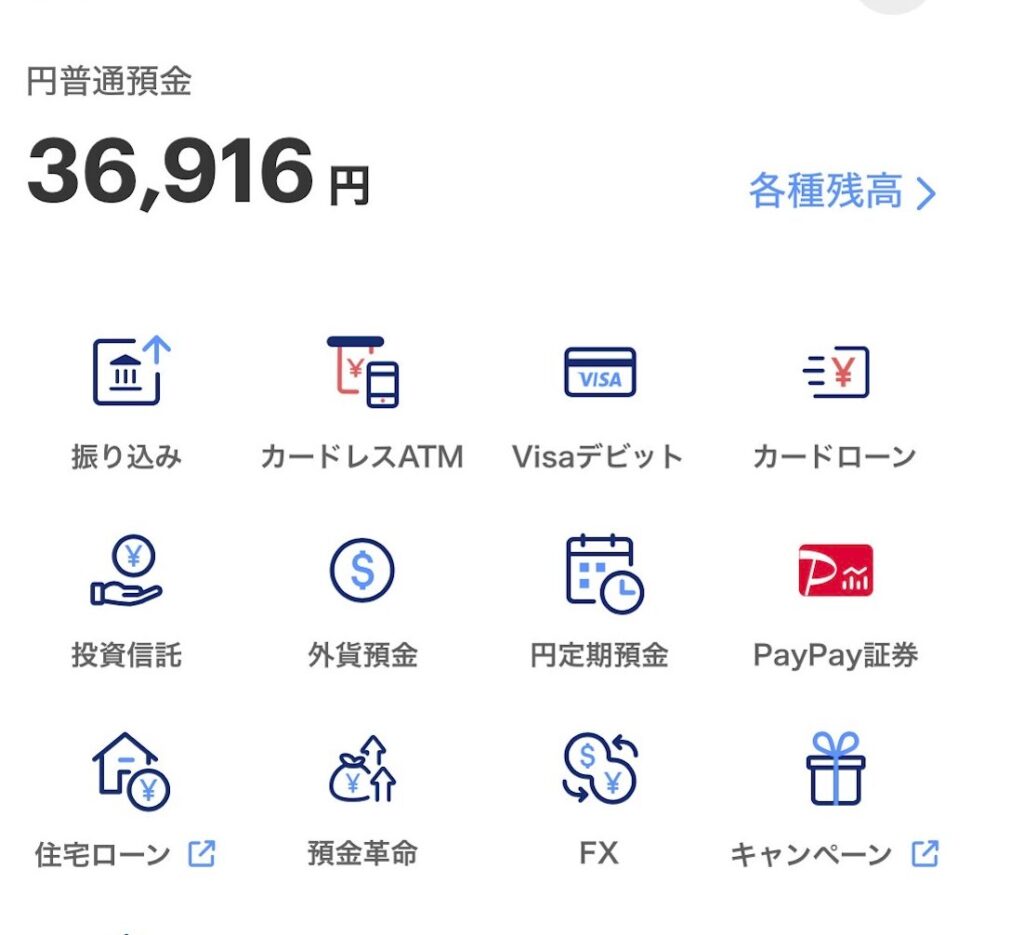This screenshot has height=935, width=1024.
Task: Start a 振り込み transfer
Action: (x=127, y=400)
